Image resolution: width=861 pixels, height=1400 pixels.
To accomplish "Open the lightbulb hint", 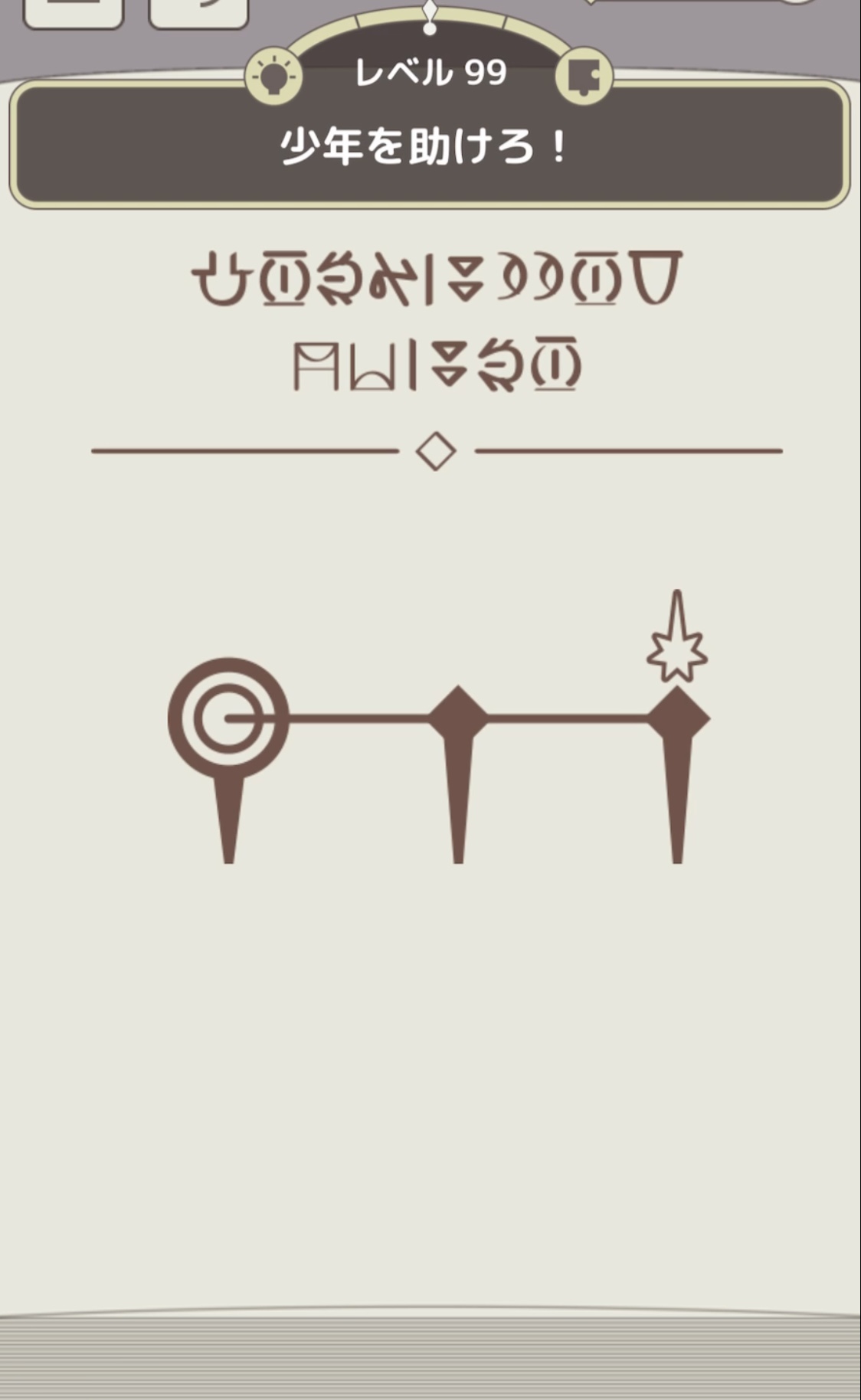I will coord(273,76).
